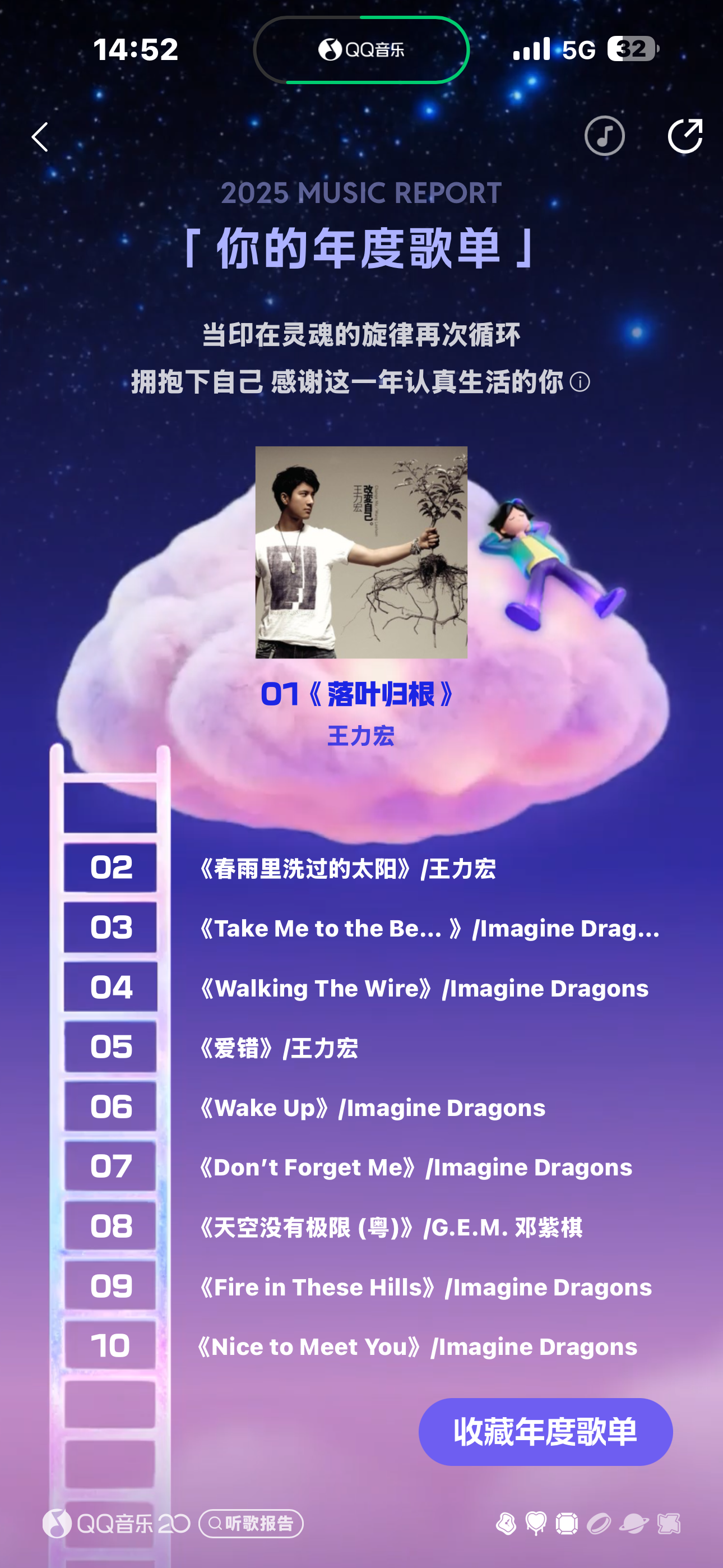The width and height of the screenshot is (723, 1568).
Task: Play 春雨里洗过的太阳 by 王力宏
Action: (347, 869)
